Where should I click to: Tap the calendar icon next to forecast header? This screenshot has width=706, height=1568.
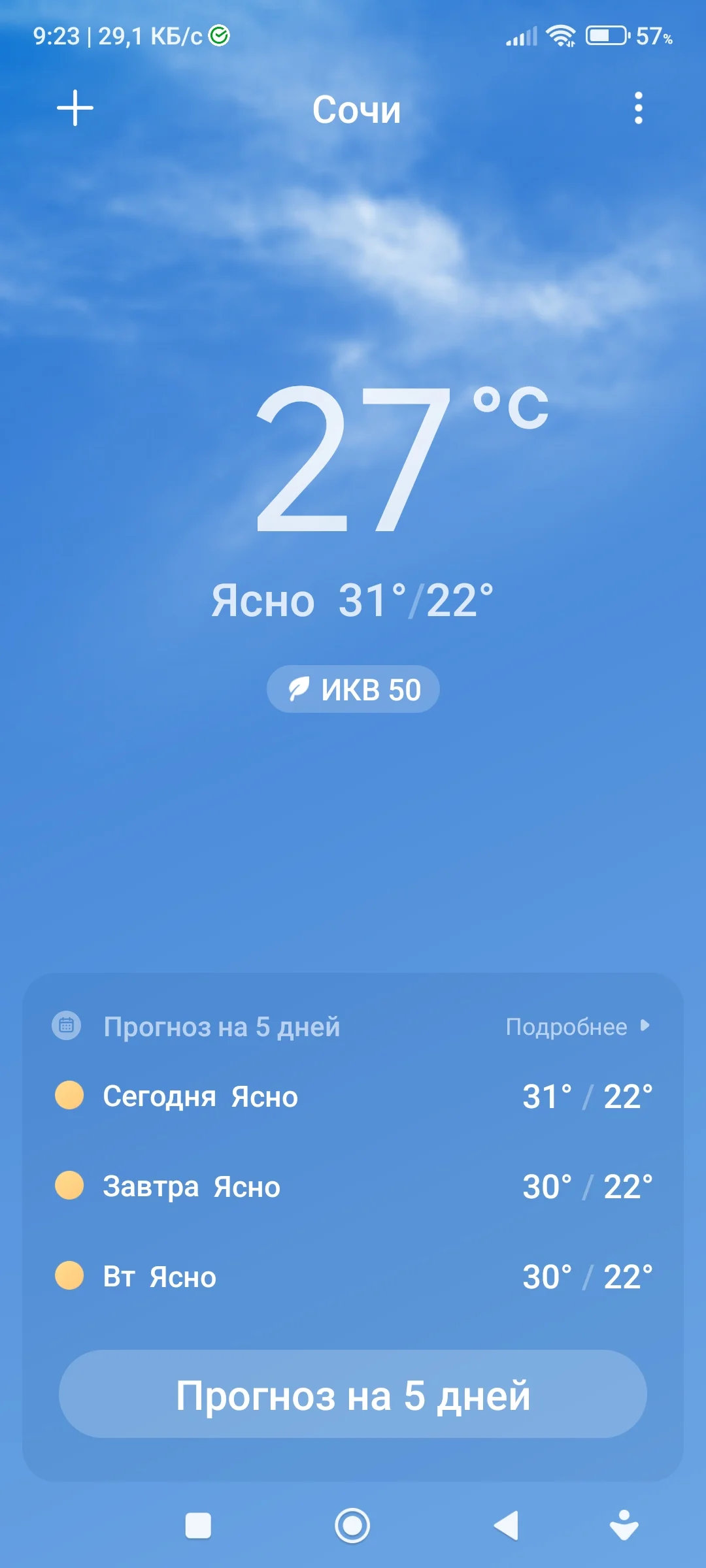66,1026
